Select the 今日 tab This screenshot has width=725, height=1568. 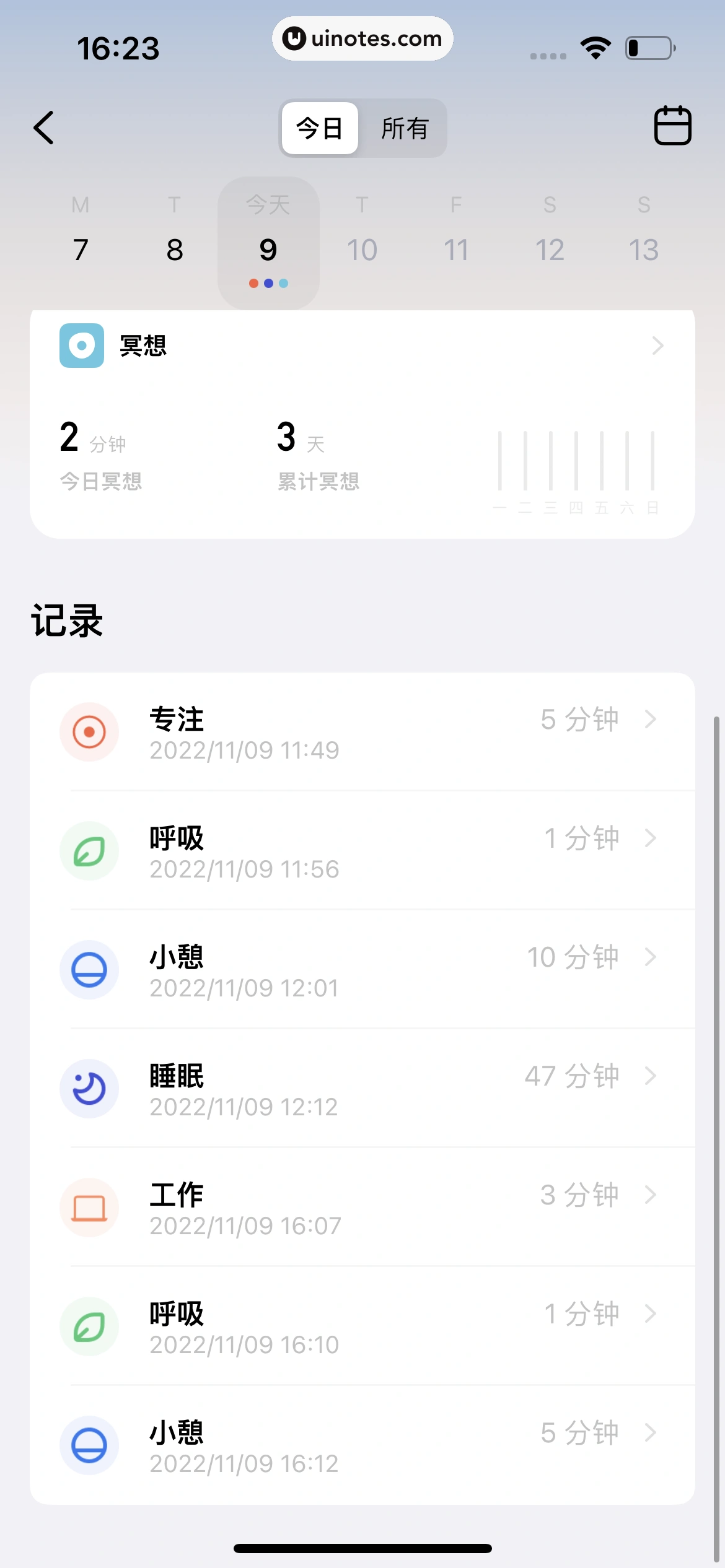(x=320, y=128)
